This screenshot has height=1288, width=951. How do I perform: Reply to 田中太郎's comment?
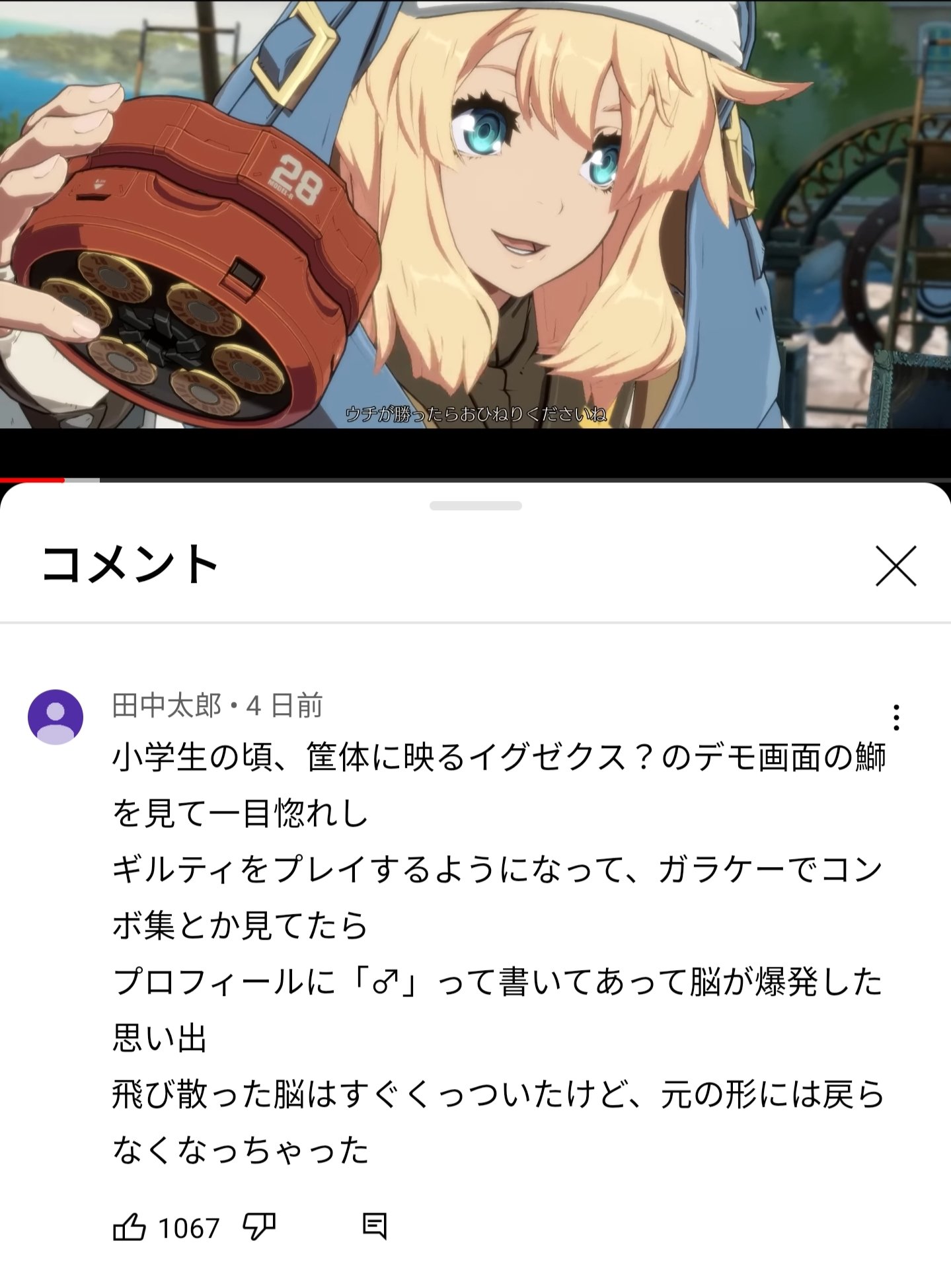pos(375,1226)
